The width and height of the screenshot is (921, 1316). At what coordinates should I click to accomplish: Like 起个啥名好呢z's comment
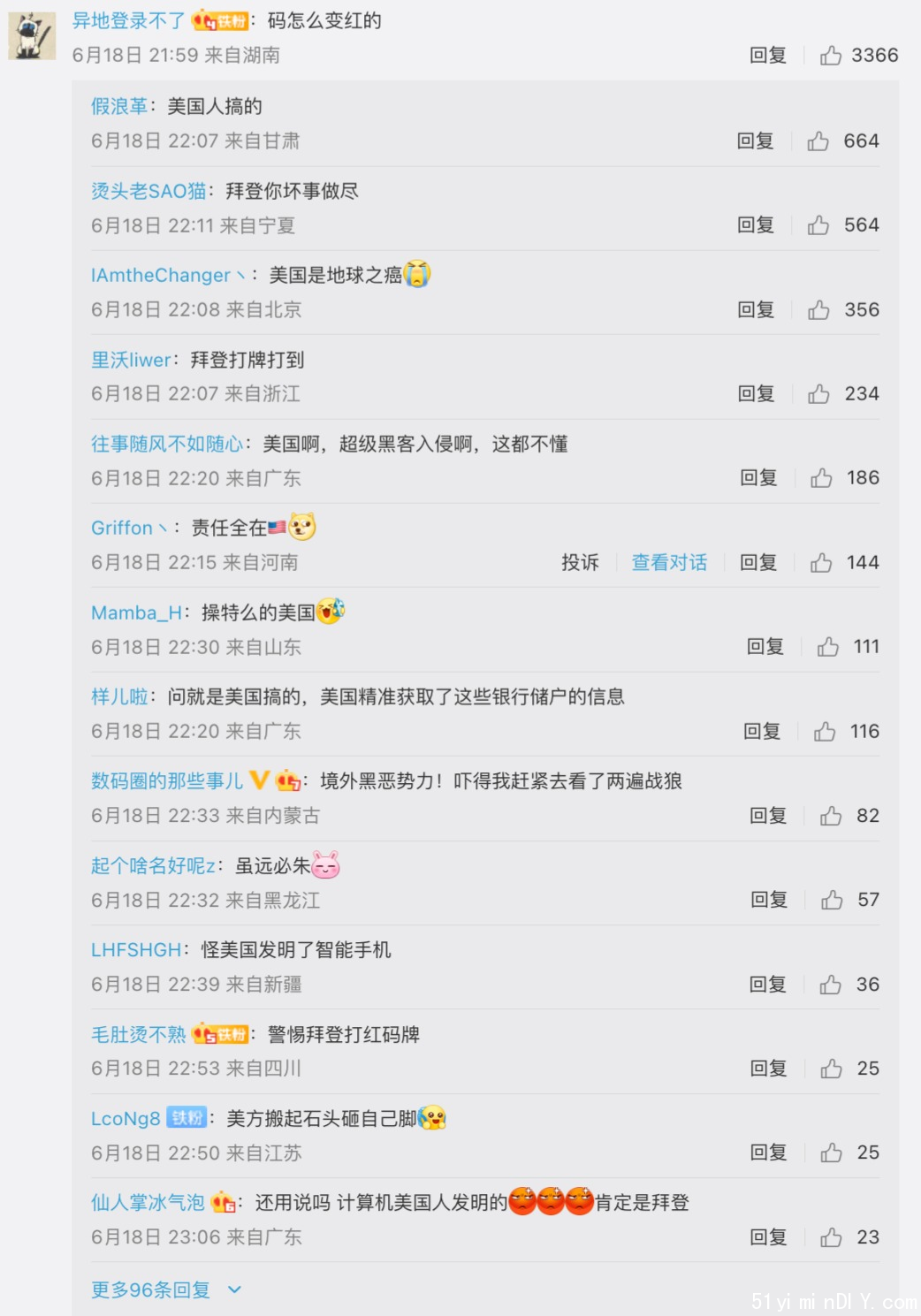832,901
